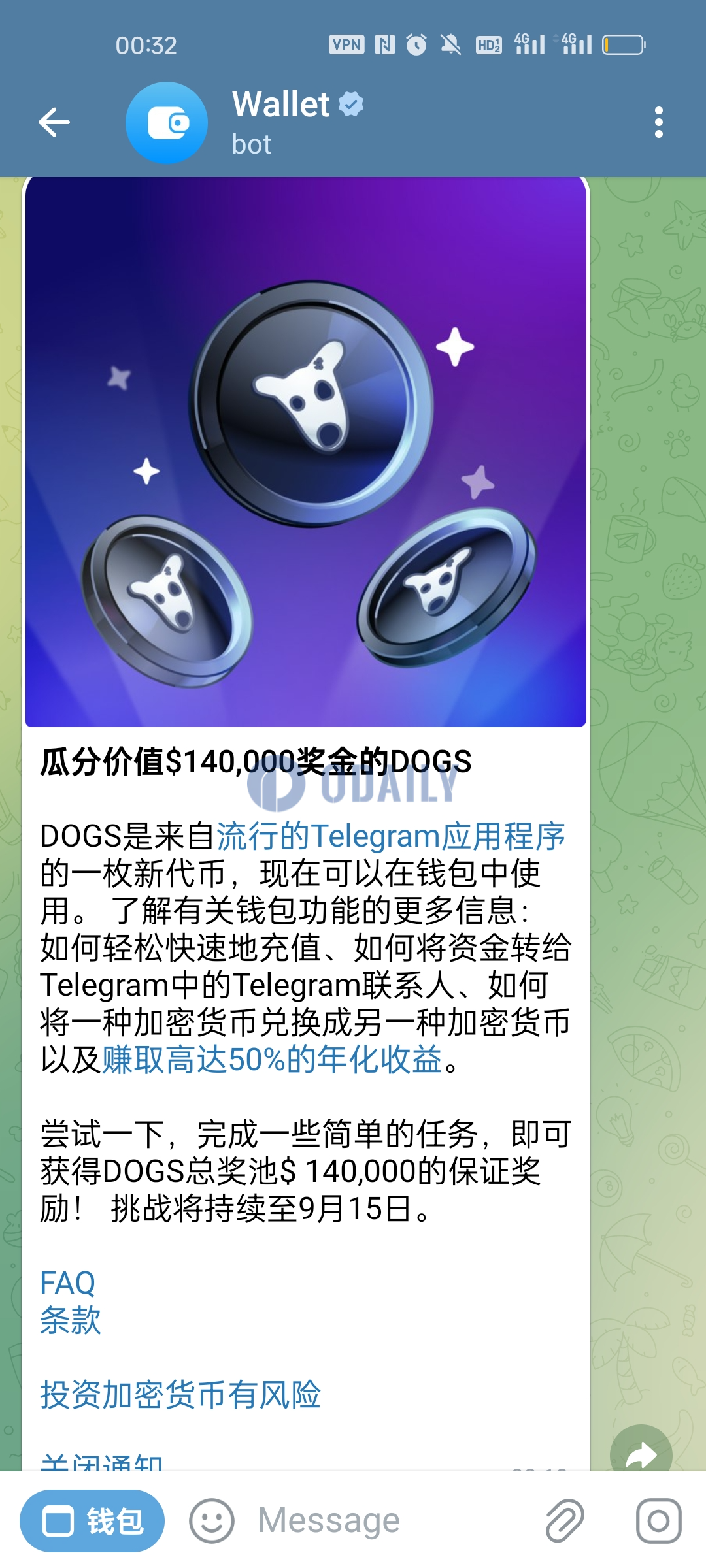
Task: Open the three-dot overflow menu
Action: [x=658, y=122]
